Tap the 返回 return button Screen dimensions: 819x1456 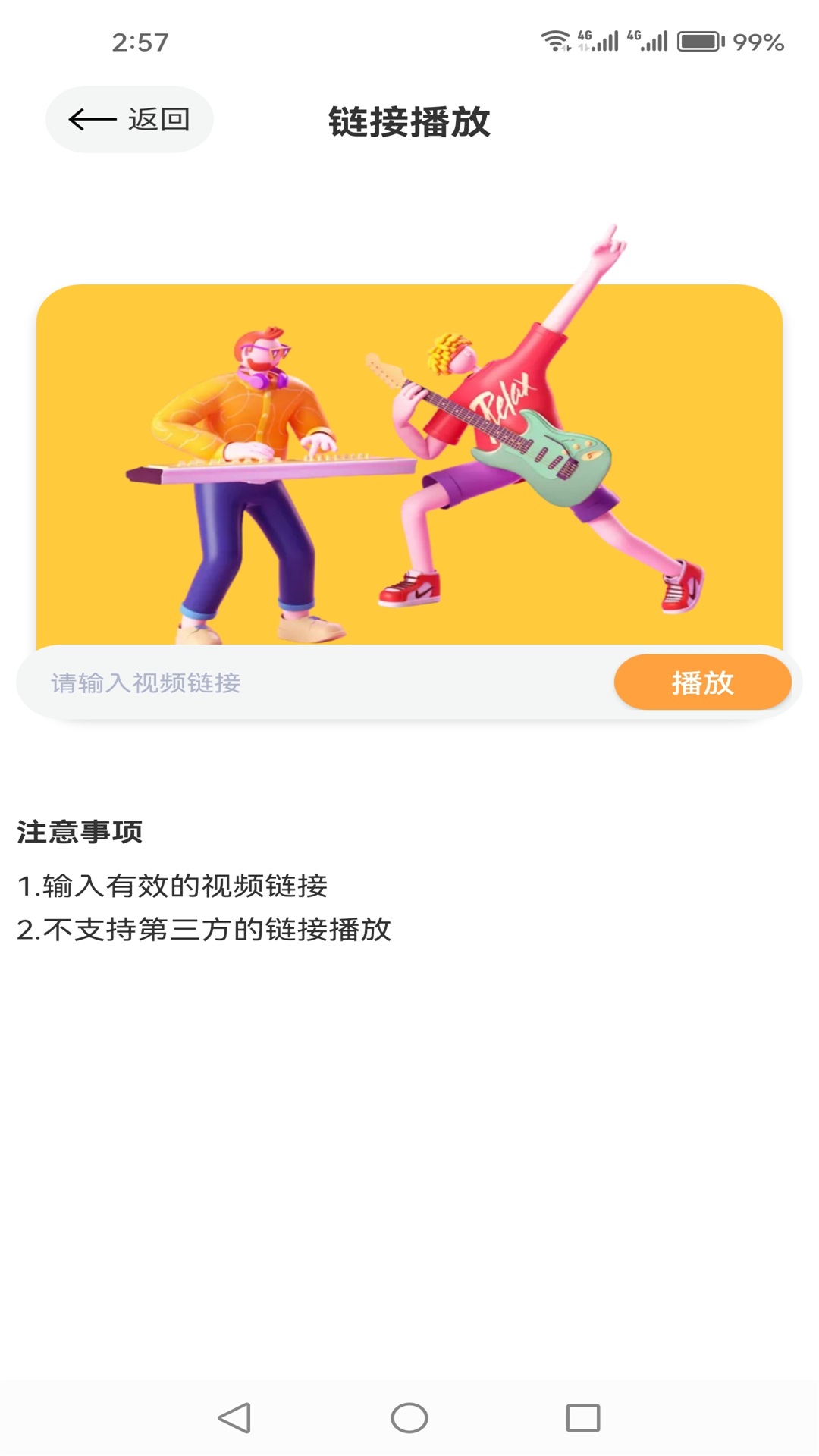click(x=129, y=119)
